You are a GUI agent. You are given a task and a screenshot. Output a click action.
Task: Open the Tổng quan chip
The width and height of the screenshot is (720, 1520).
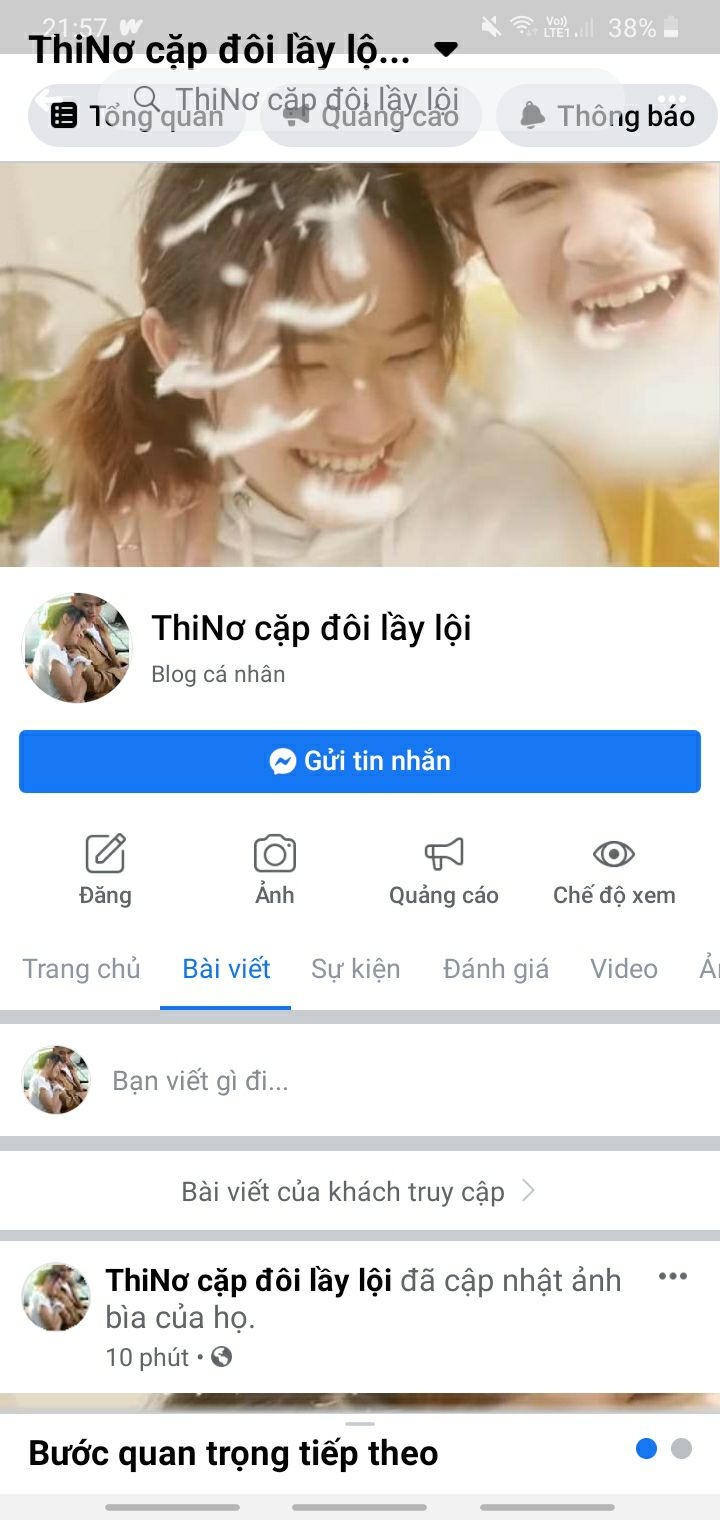pyautogui.click(x=136, y=116)
